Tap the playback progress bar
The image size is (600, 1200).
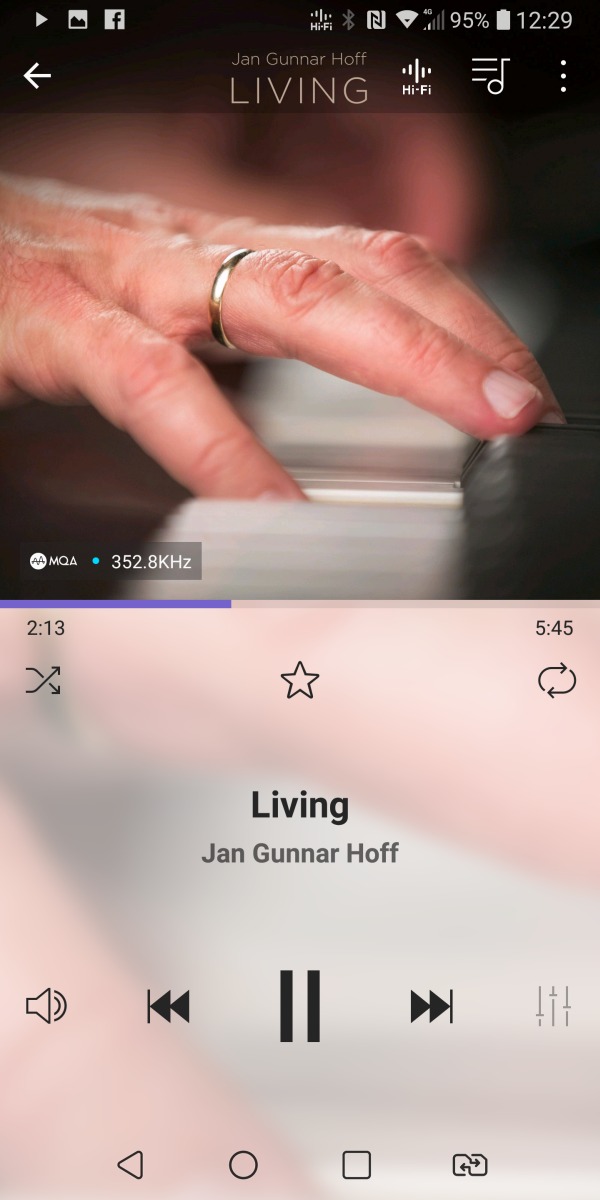click(x=300, y=604)
